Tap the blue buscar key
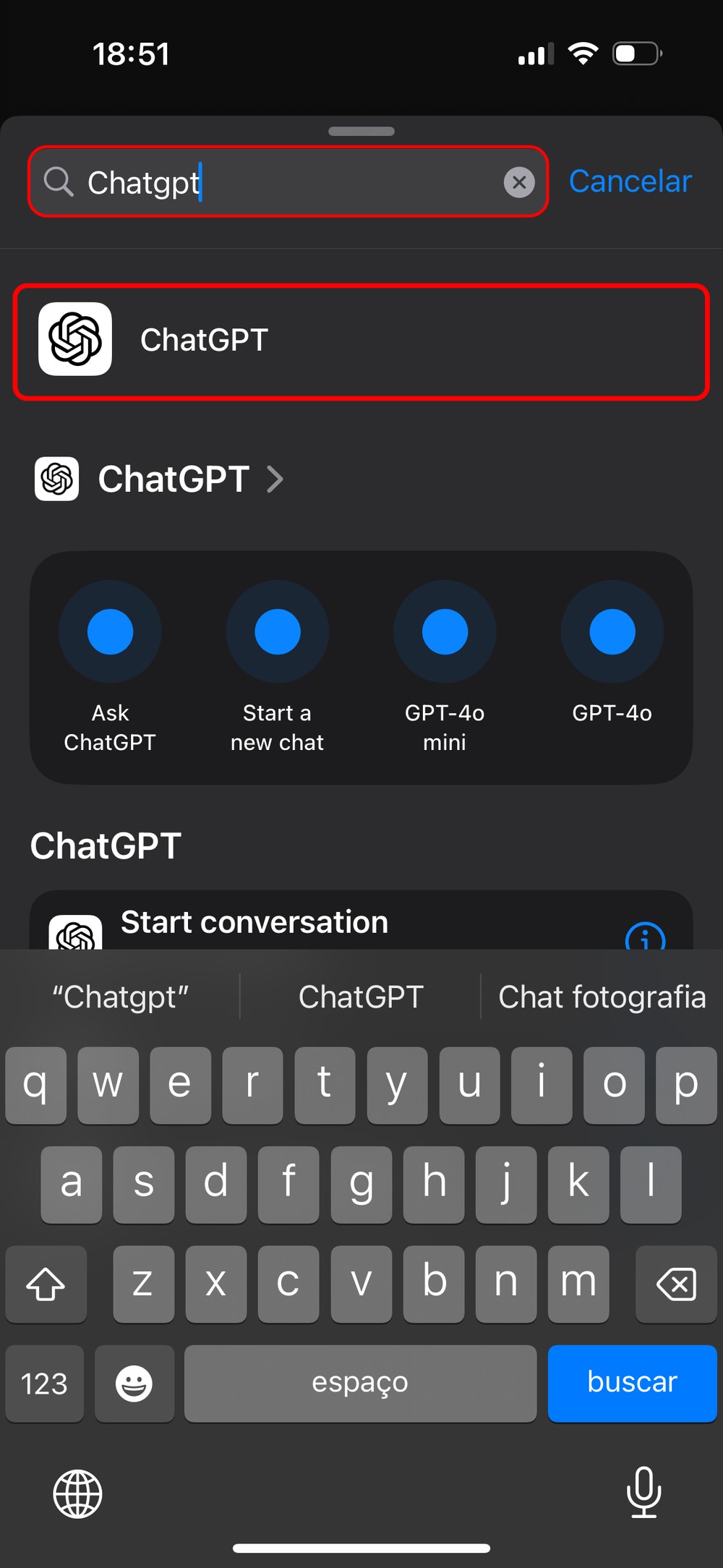723x1568 pixels. coord(632,1383)
